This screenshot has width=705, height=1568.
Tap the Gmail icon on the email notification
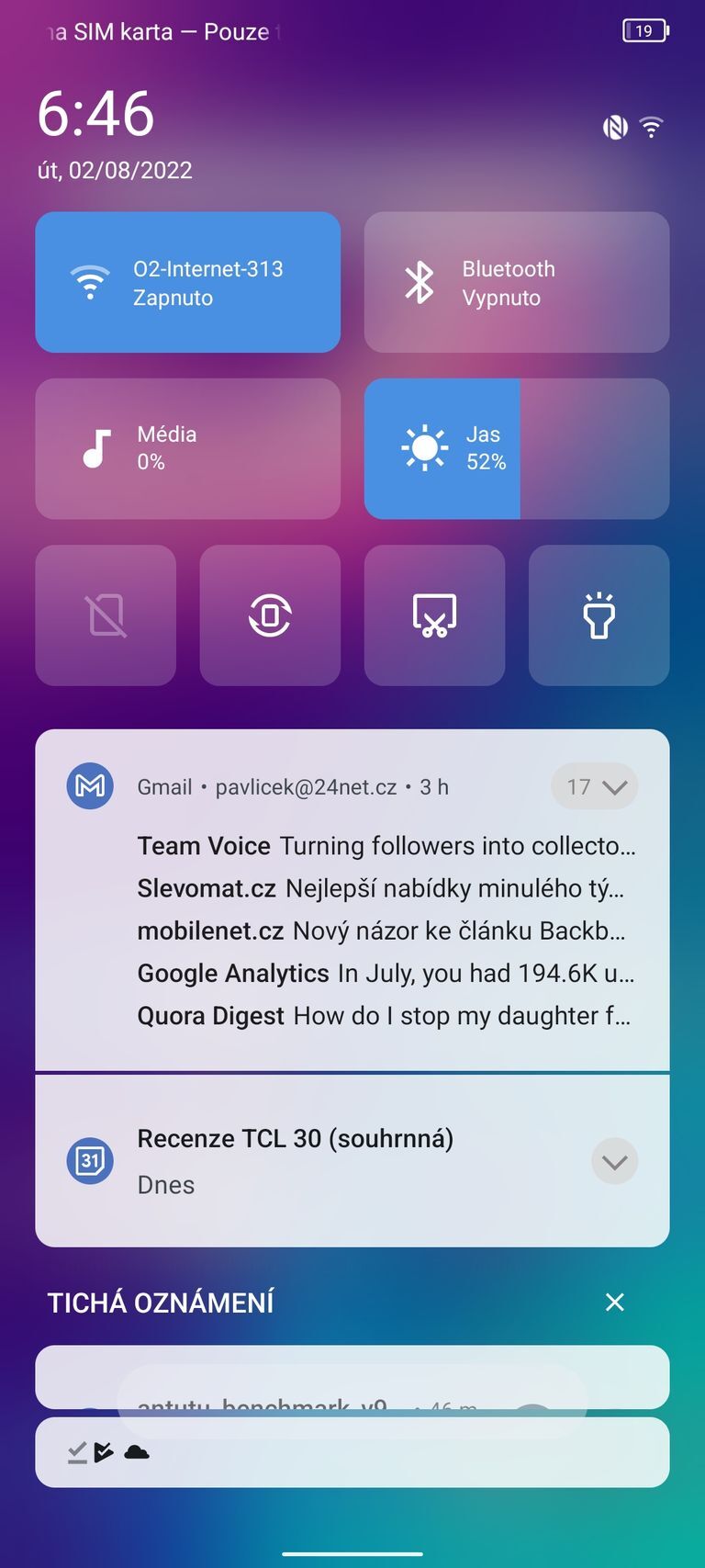click(90, 786)
